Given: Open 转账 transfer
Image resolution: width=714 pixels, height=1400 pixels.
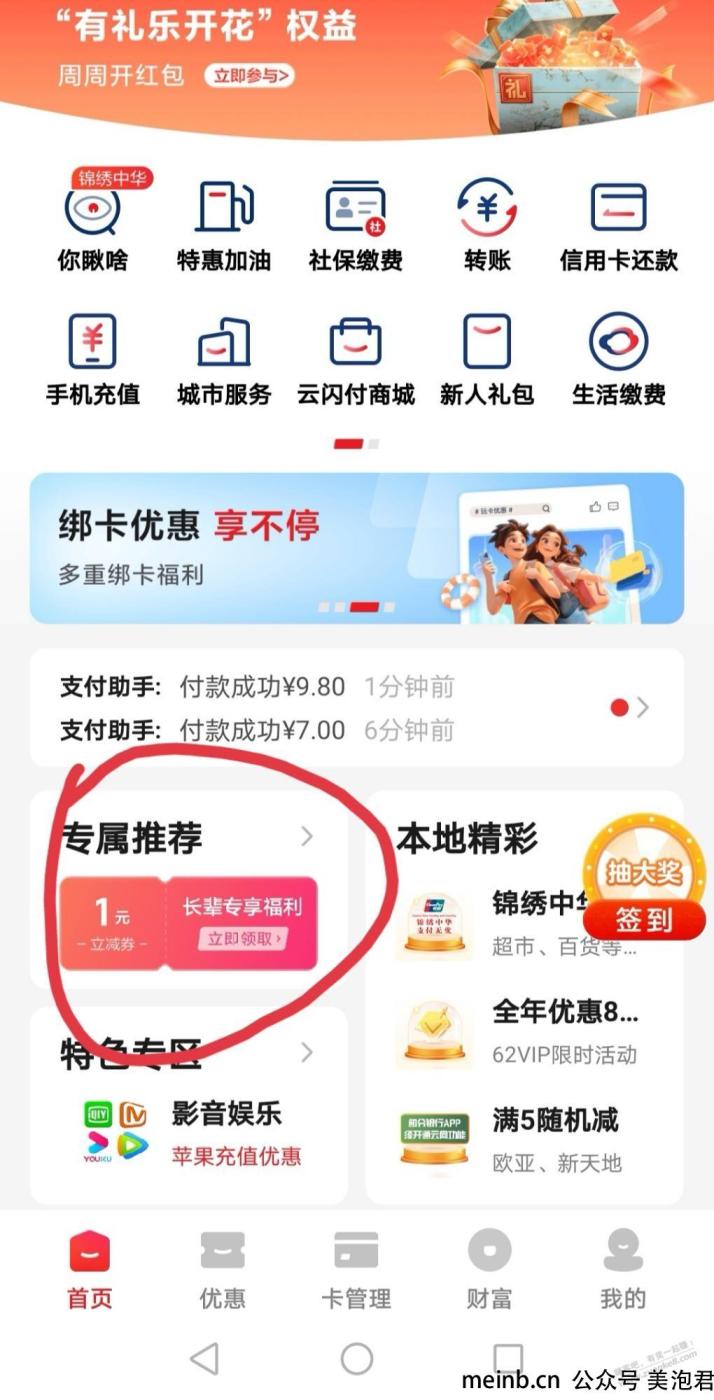Looking at the screenshot, I should coord(487,225).
